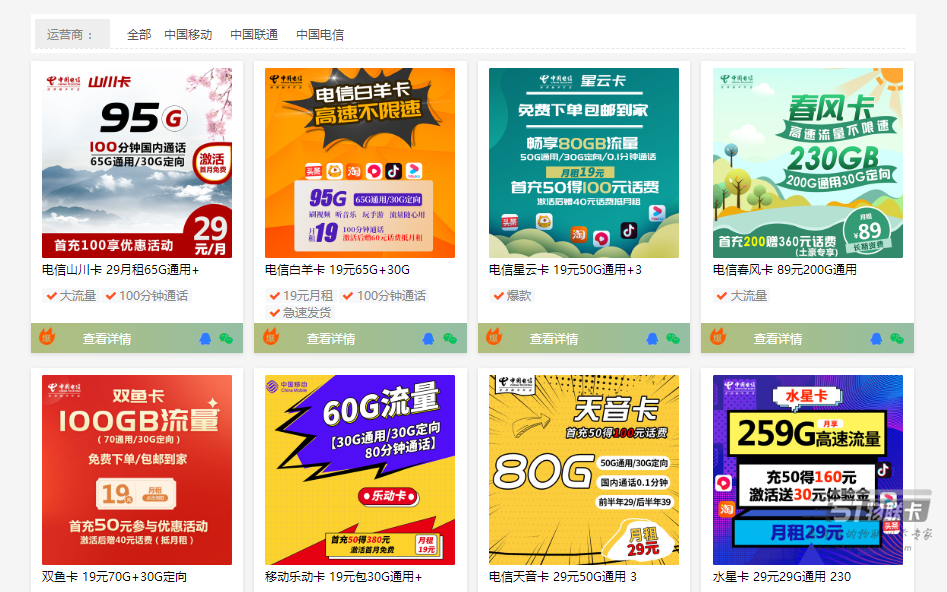Open the 电信白羊卡 product image
The image size is (947, 592).
(x=360, y=163)
